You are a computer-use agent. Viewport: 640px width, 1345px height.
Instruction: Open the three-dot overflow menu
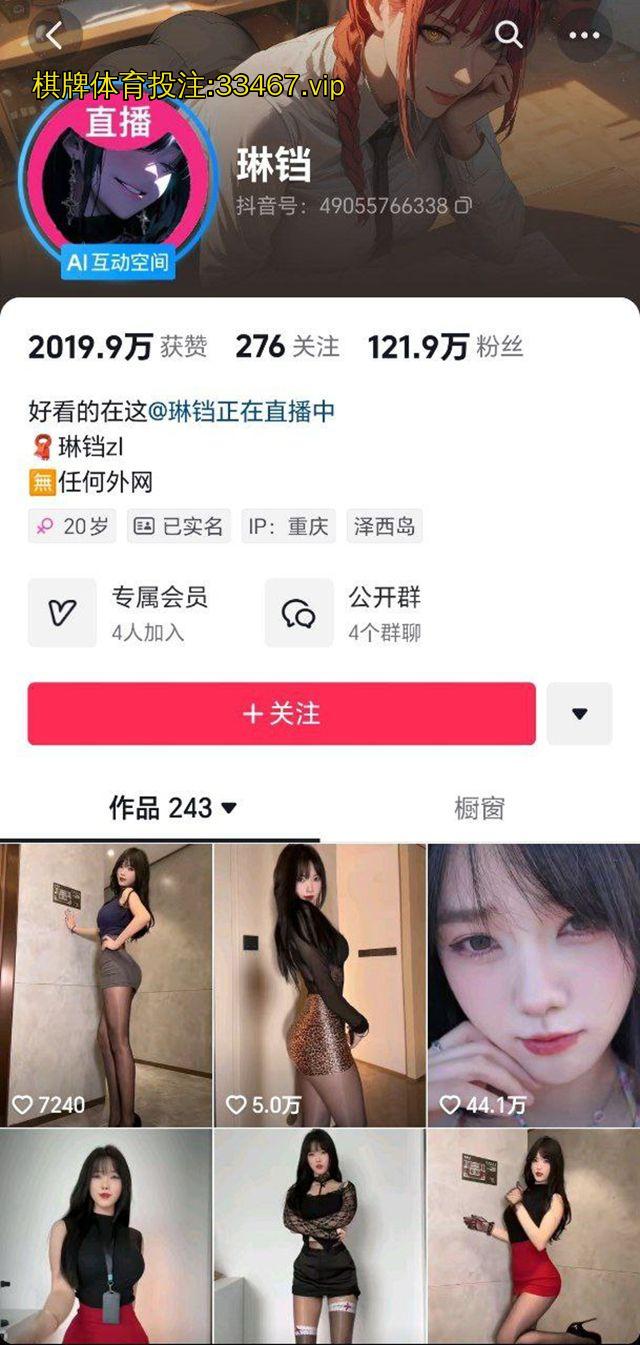pyautogui.click(x=584, y=36)
